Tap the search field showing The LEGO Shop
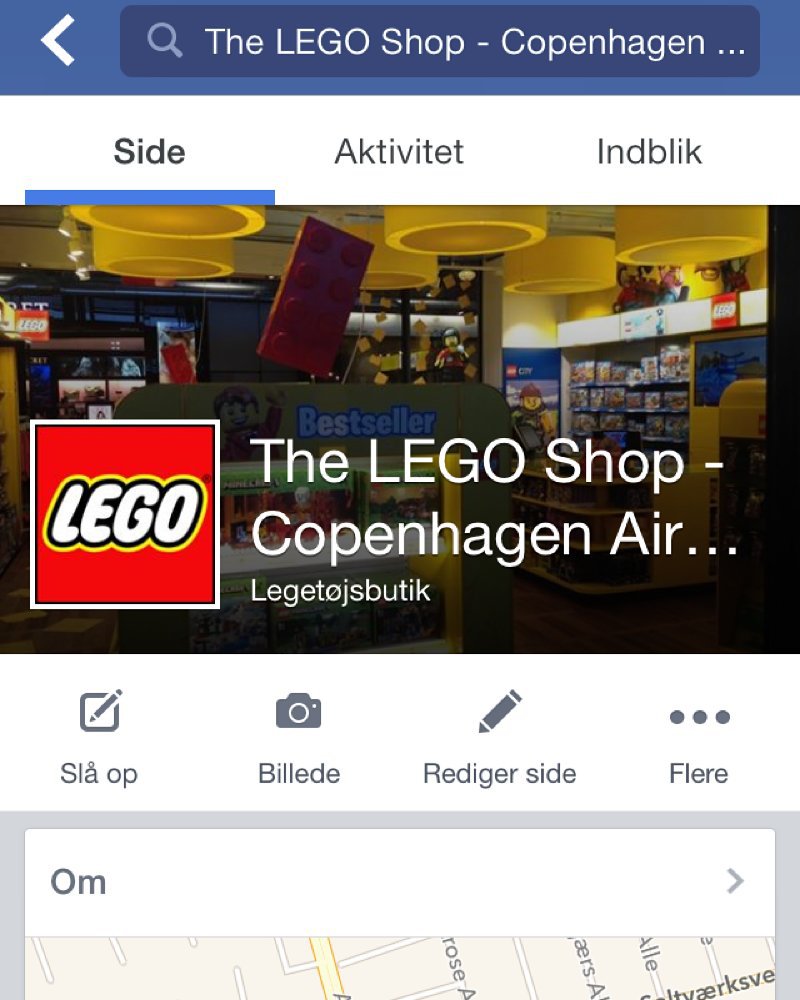The width and height of the screenshot is (800, 1000). click(440, 42)
